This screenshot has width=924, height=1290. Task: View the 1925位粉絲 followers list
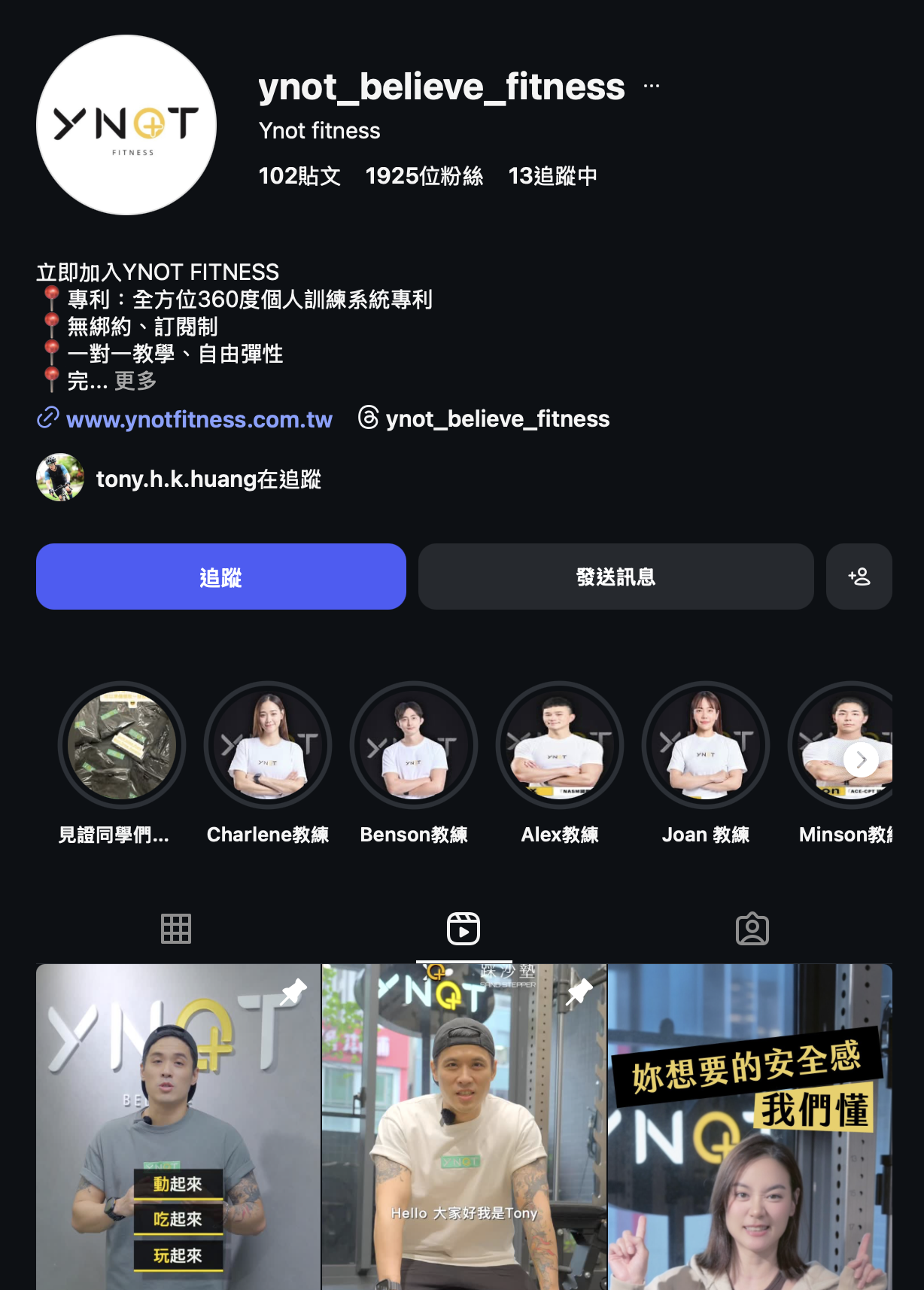point(424,176)
